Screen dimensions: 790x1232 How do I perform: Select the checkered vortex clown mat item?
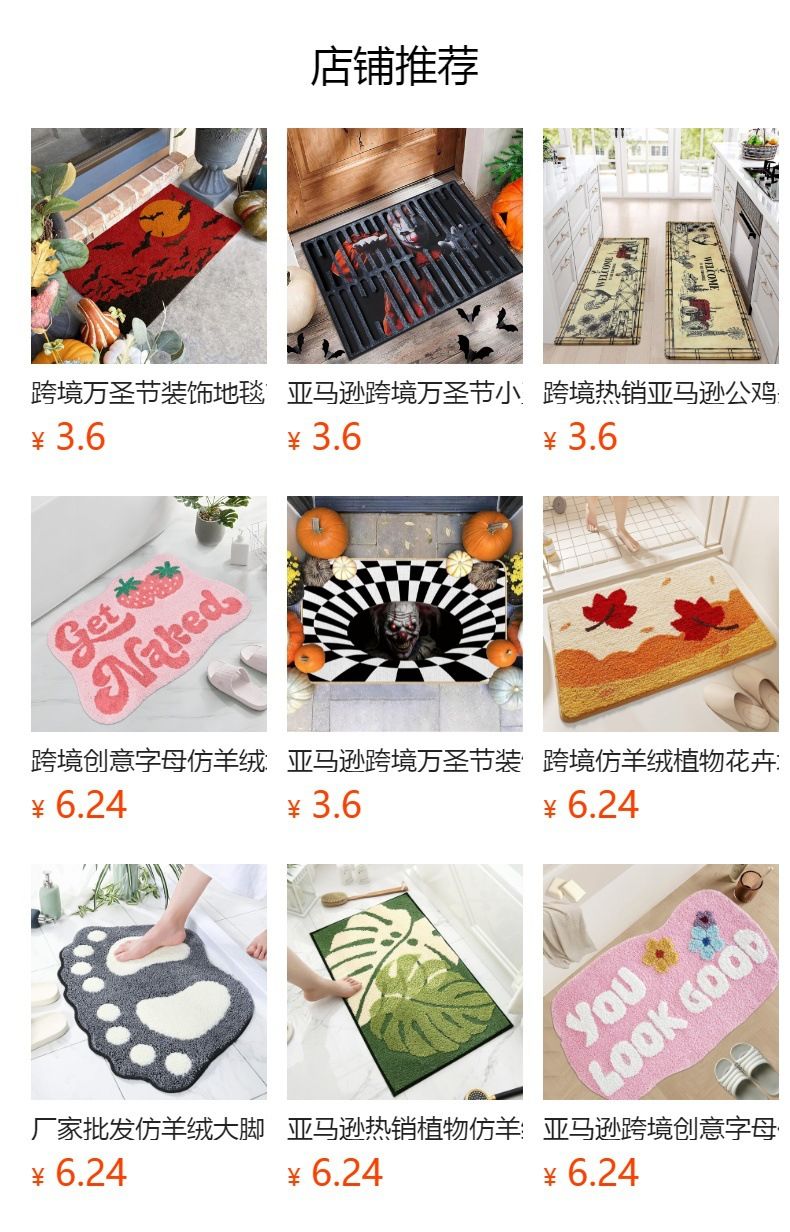tap(405, 614)
